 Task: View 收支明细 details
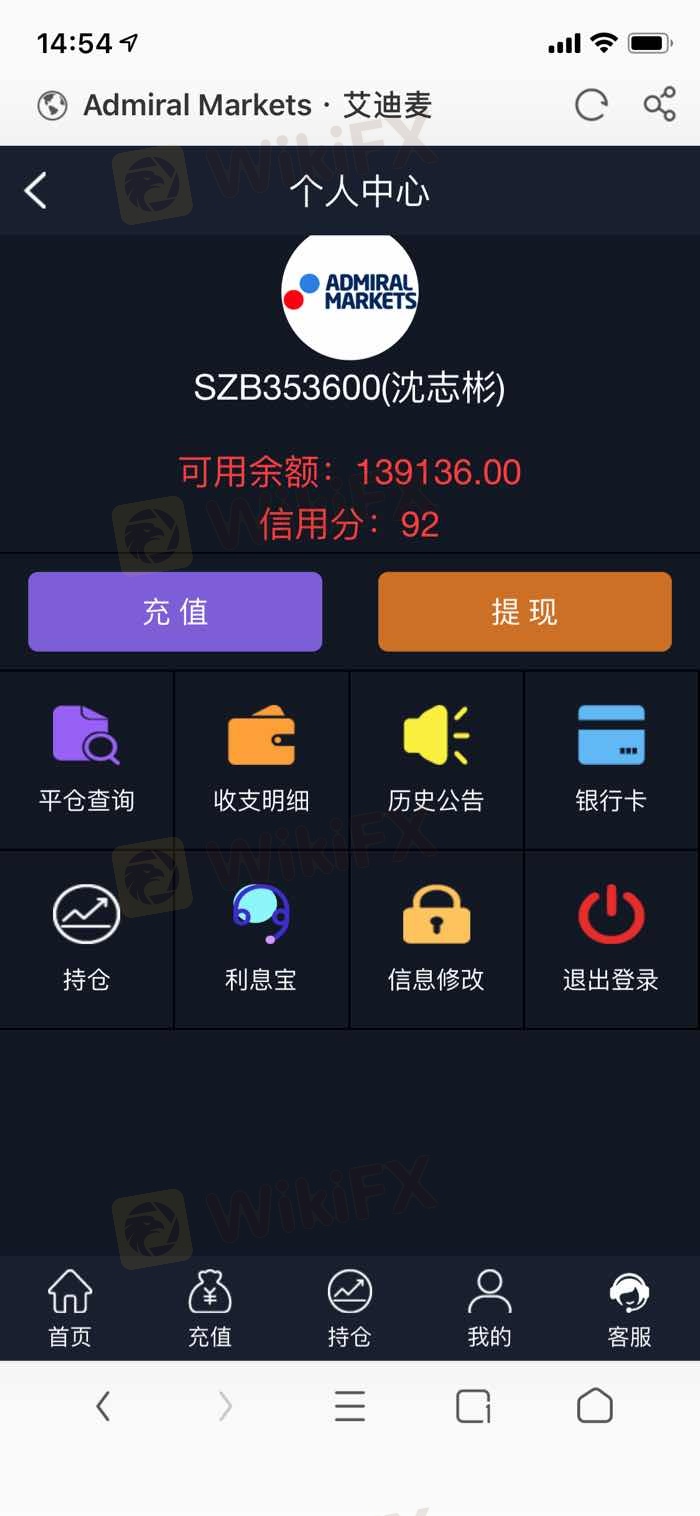click(x=261, y=760)
